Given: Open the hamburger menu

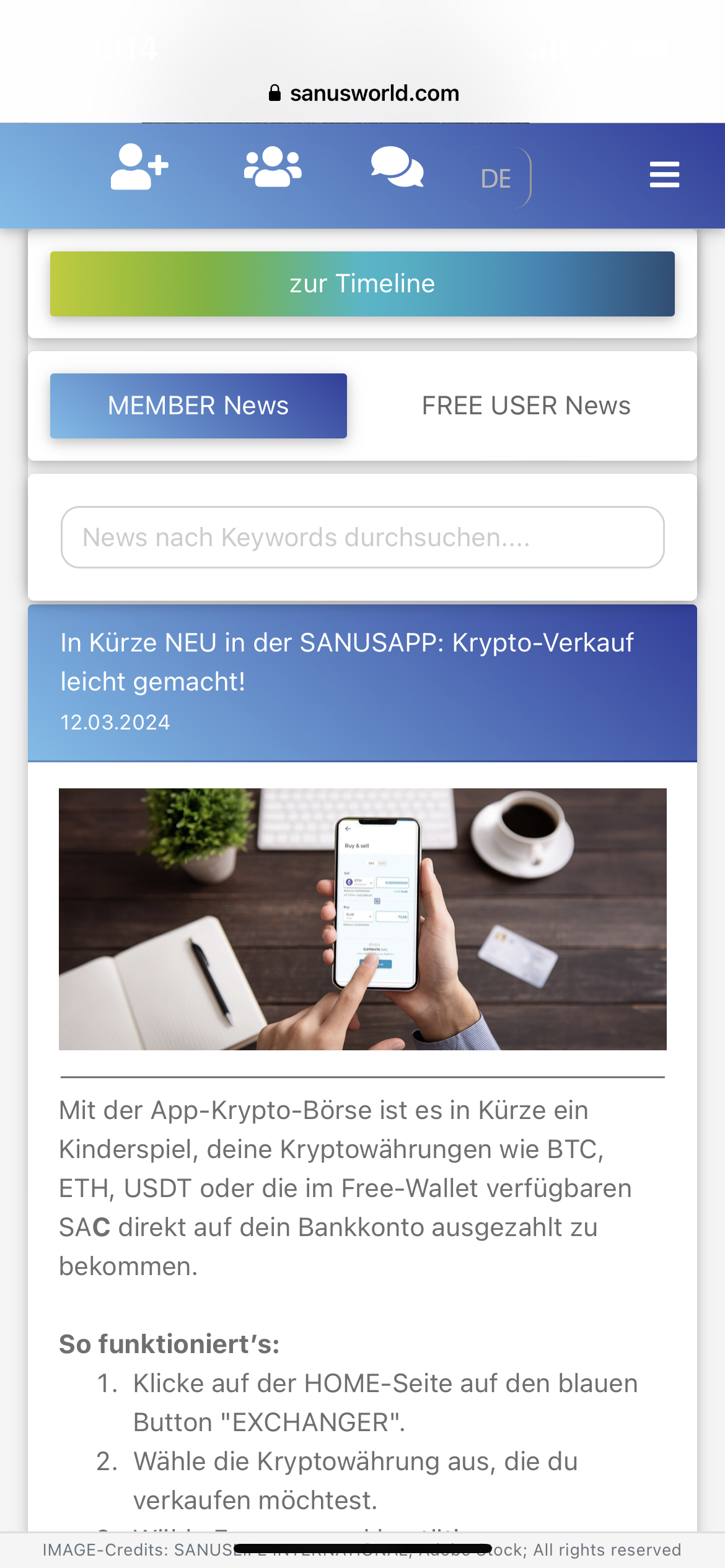Looking at the screenshot, I should pos(664,174).
